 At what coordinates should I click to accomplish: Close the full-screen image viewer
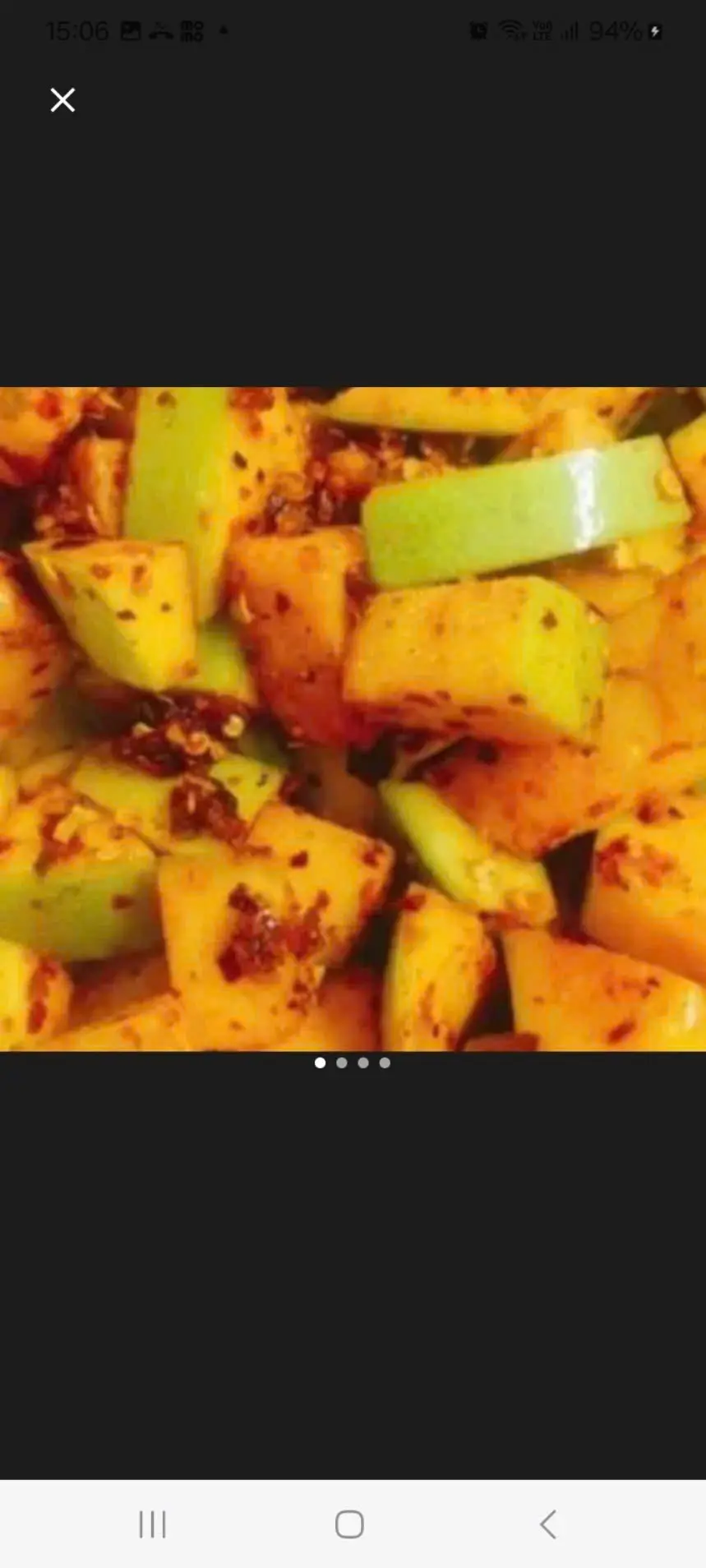(x=62, y=100)
